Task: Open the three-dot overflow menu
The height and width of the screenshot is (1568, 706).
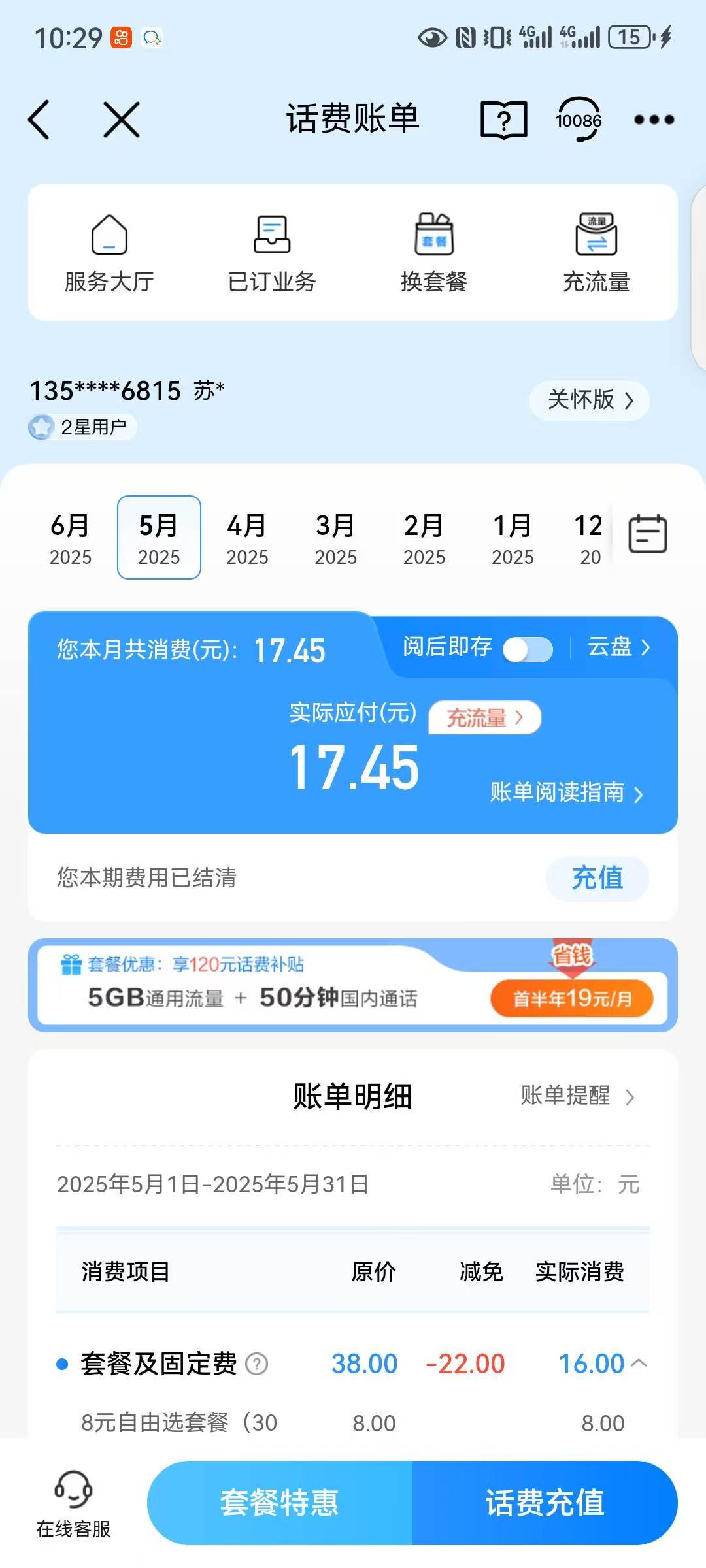Action: click(654, 120)
